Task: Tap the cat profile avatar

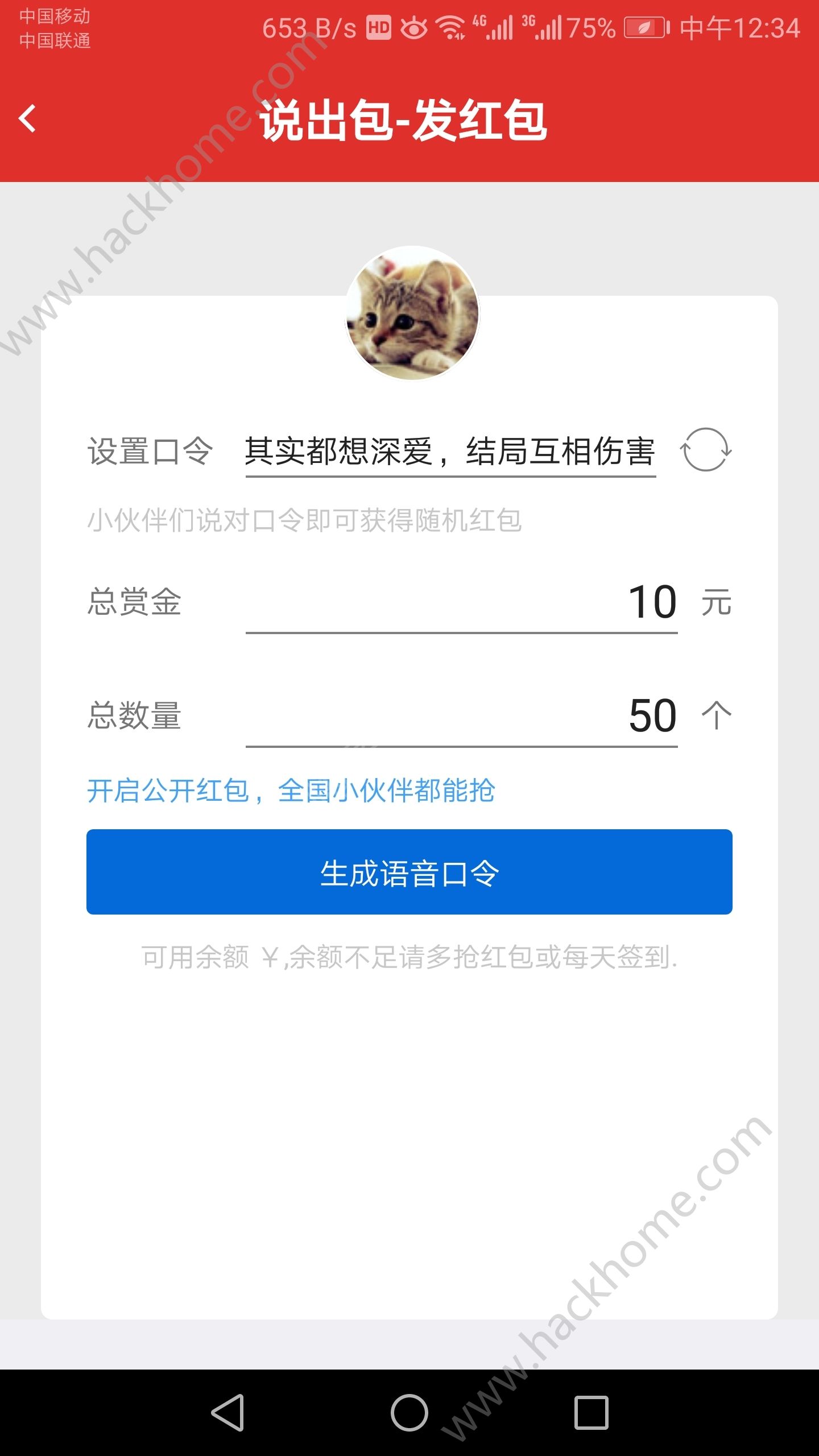Action: click(412, 313)
